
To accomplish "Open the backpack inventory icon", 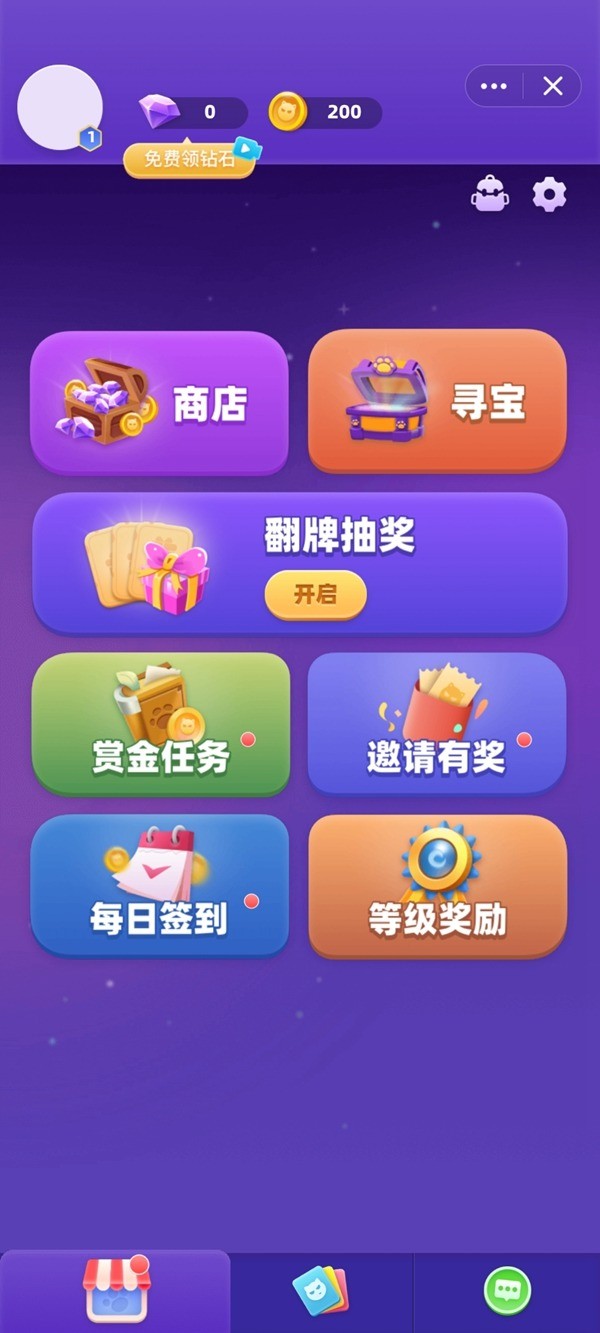I will 490,194.
